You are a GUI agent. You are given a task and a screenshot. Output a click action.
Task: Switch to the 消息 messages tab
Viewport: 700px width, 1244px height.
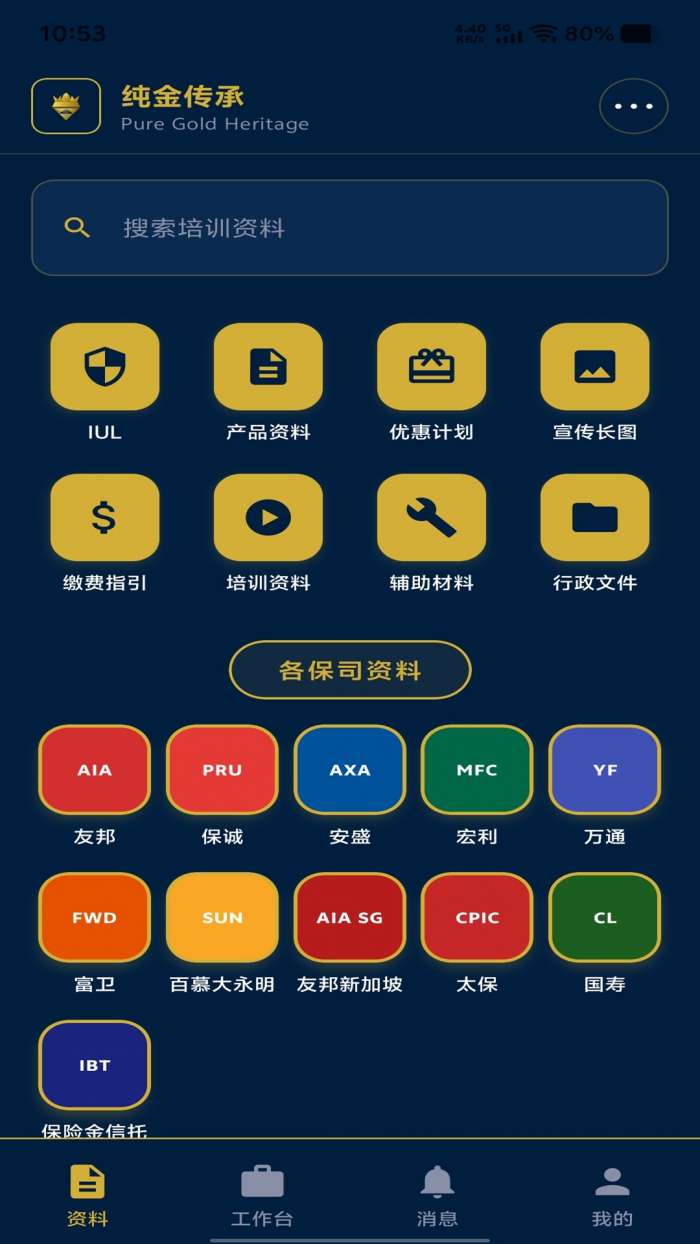click(x=437, y=1195)
